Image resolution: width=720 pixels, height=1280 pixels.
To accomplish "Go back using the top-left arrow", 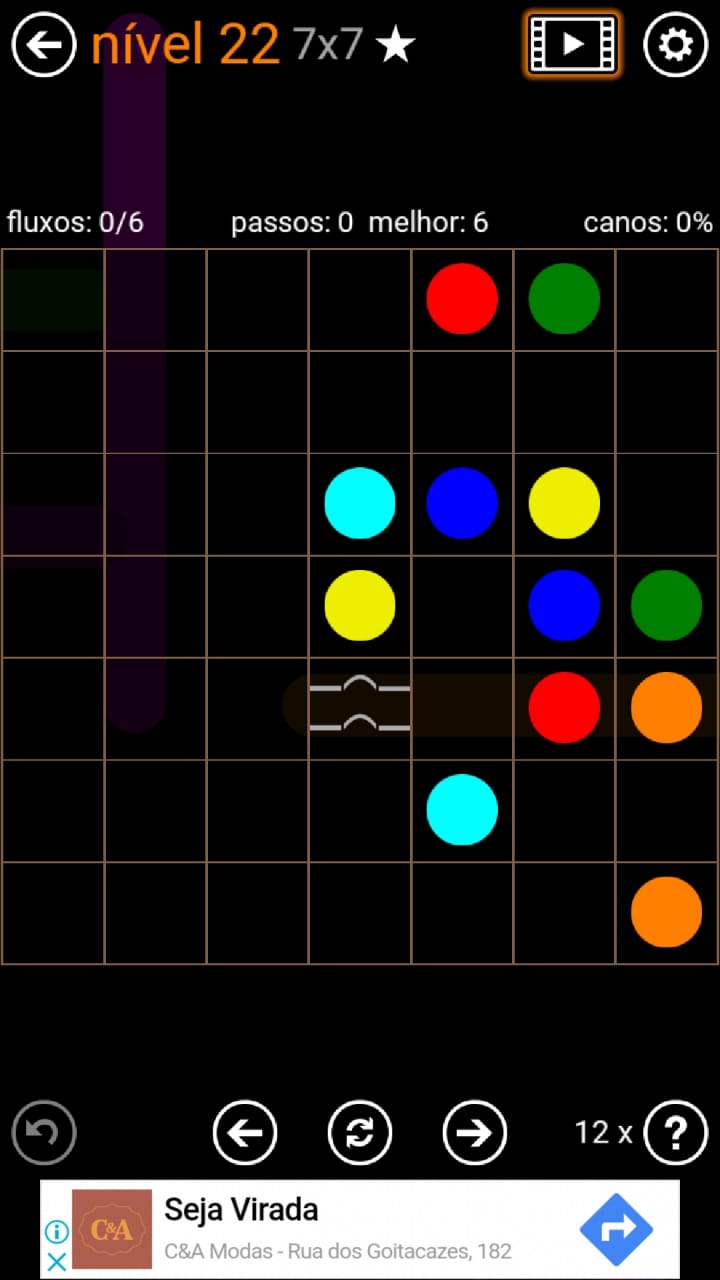I will click(44, 44).
